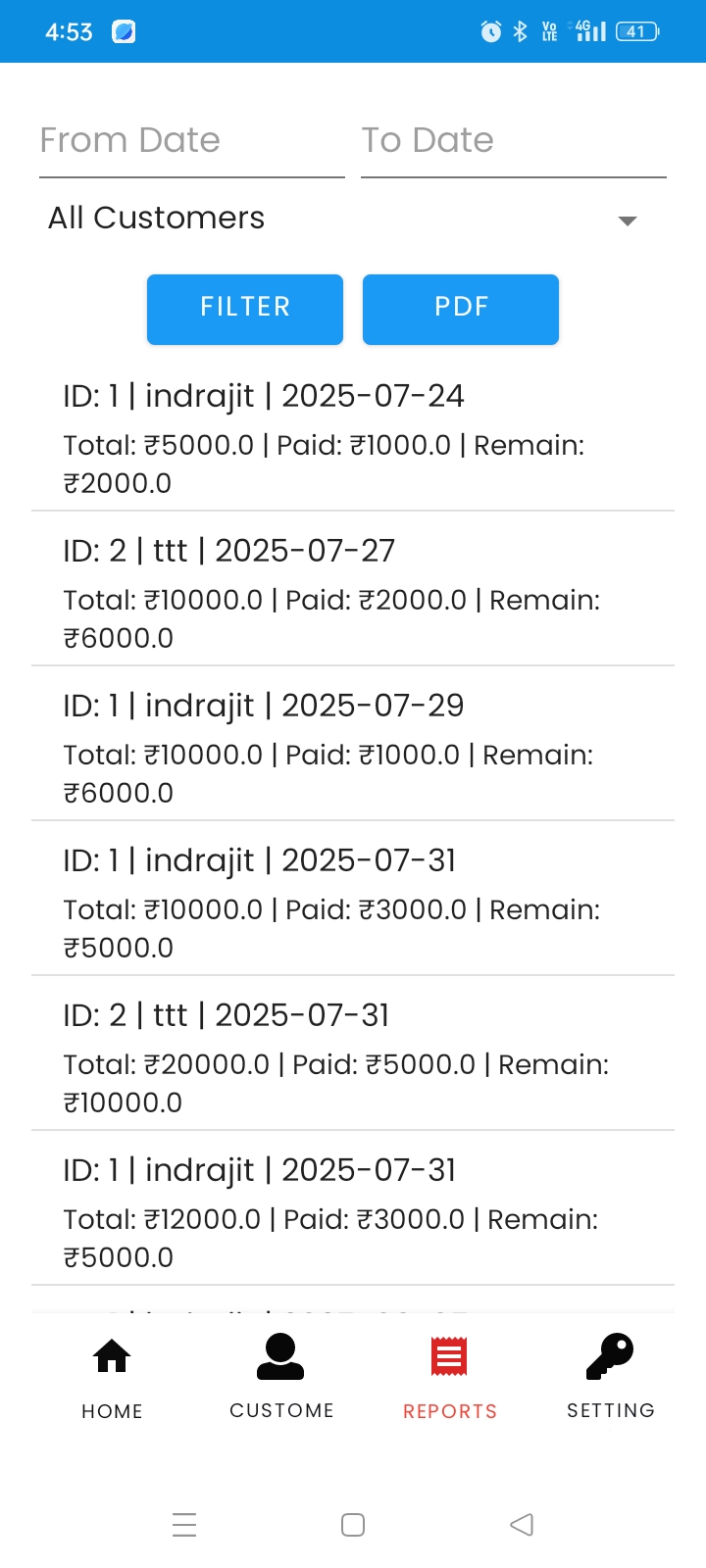Tap the Reports receipt icon
The width and height of the screenshot is (706, 1568).
coord(449,1356)
